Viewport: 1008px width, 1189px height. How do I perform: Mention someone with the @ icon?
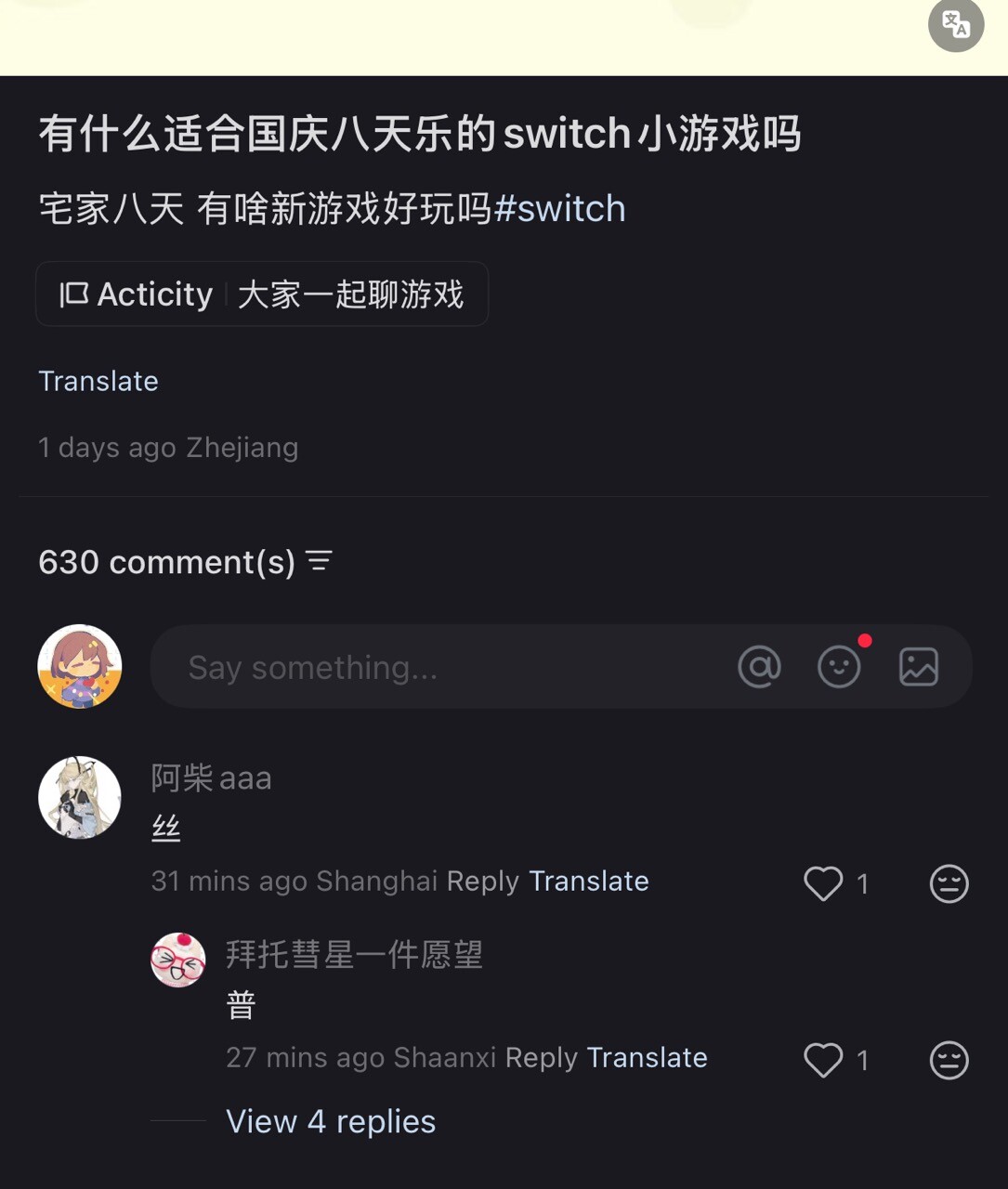coord(759,667)
